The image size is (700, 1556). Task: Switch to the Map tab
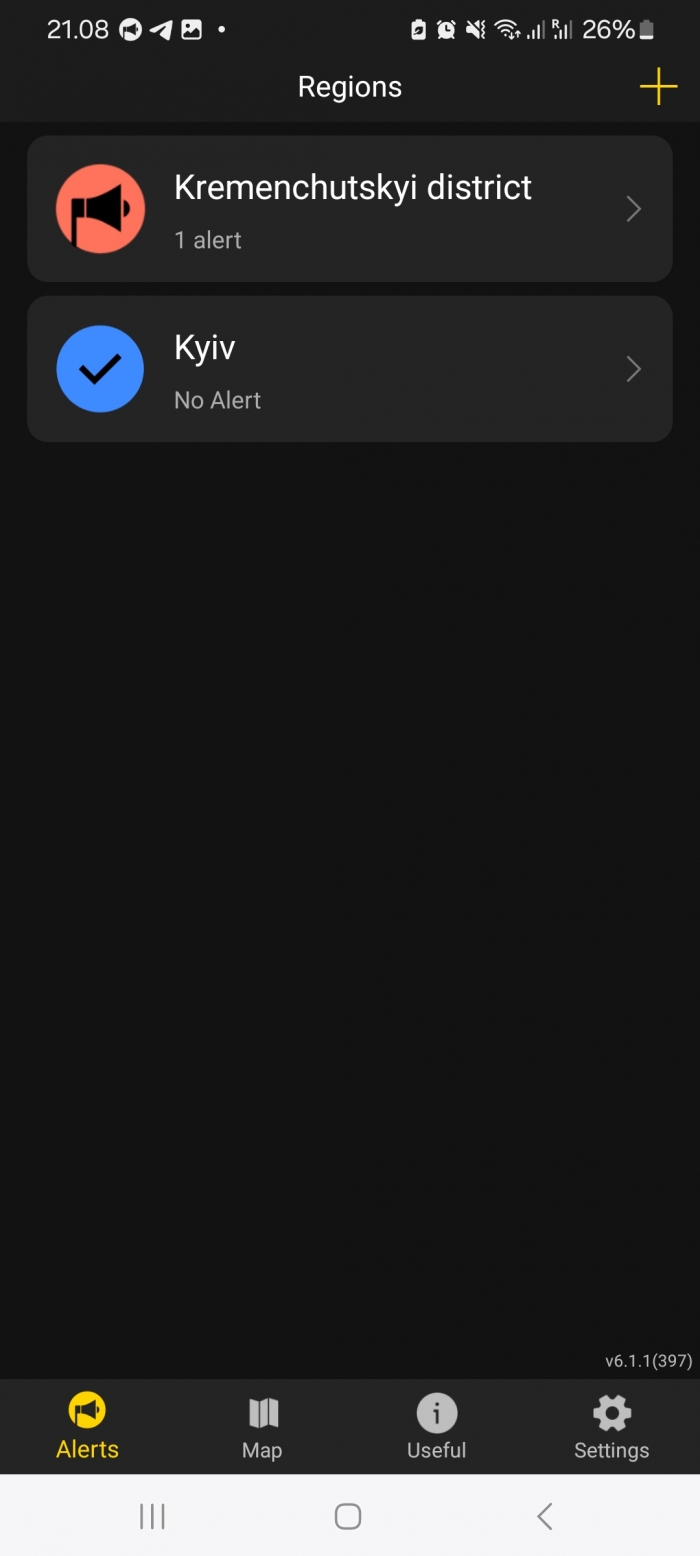[x=262, y=1428]
